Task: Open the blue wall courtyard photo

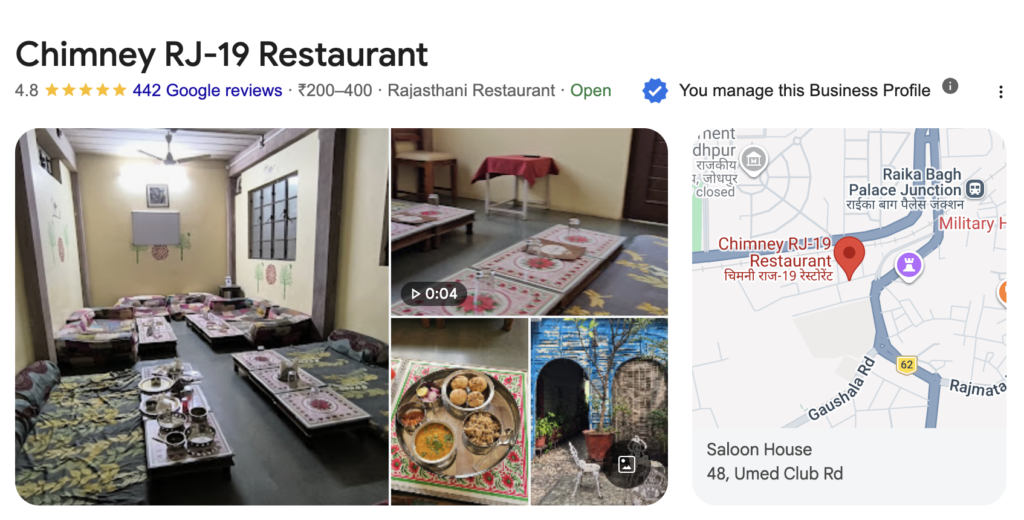Action: click(600, 412)
